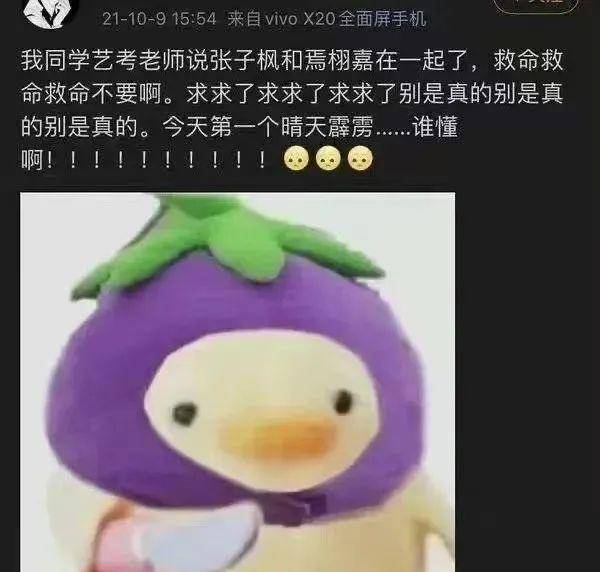Tap the follow button beside the post header
The height and width of the screenshot is (572, 600).
pos(540,4)
